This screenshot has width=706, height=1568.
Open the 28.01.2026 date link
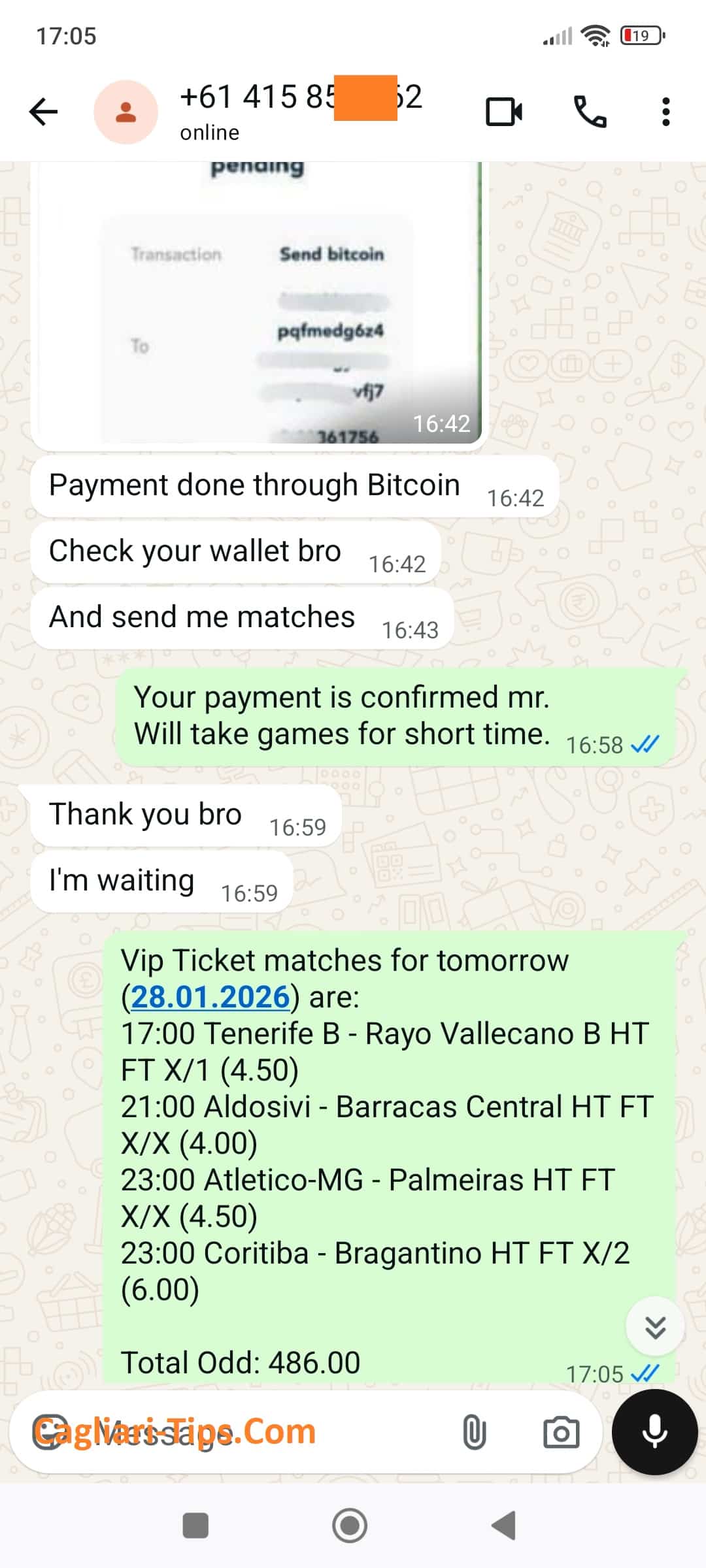click(x=210, y=998)
